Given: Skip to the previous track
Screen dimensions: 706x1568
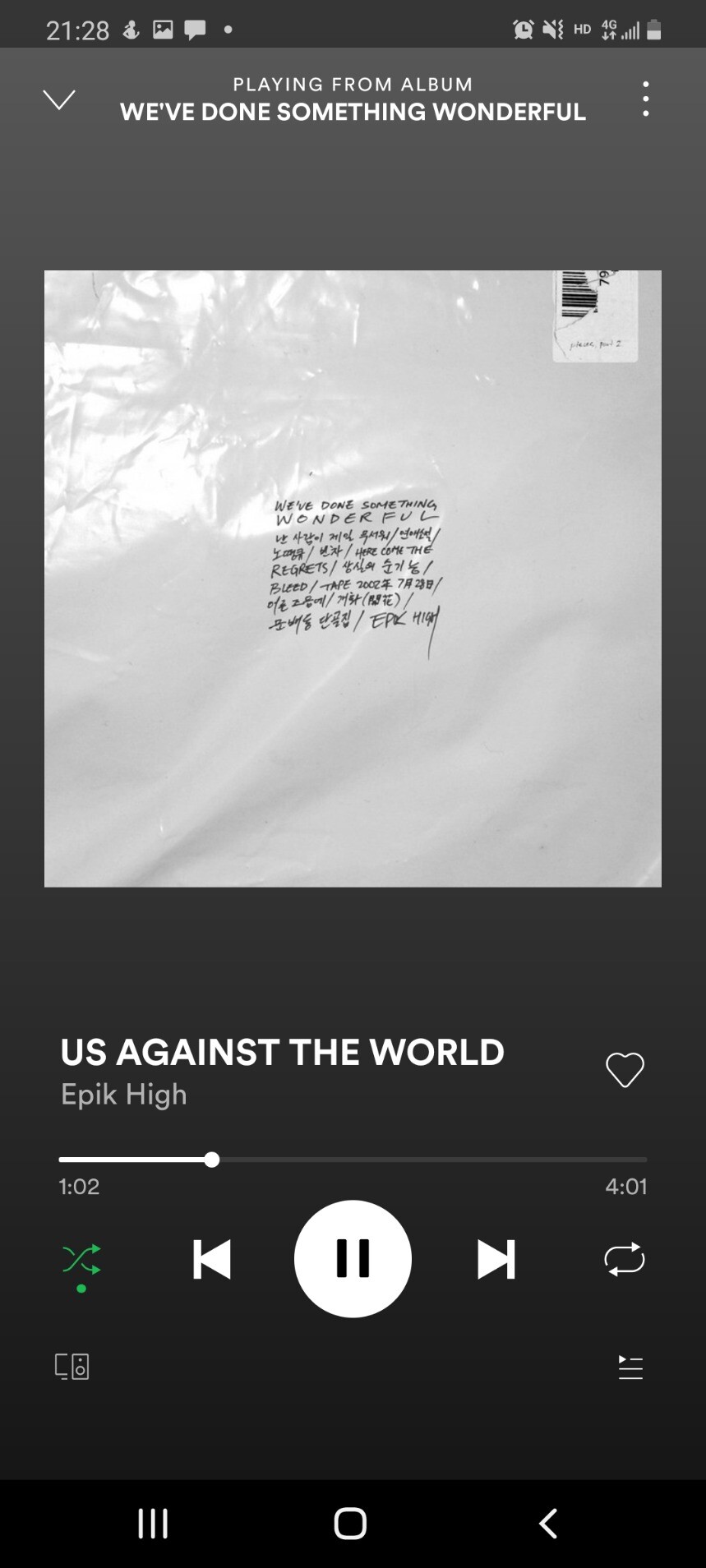Looking at the screenshot, I should pos(211,1259).
